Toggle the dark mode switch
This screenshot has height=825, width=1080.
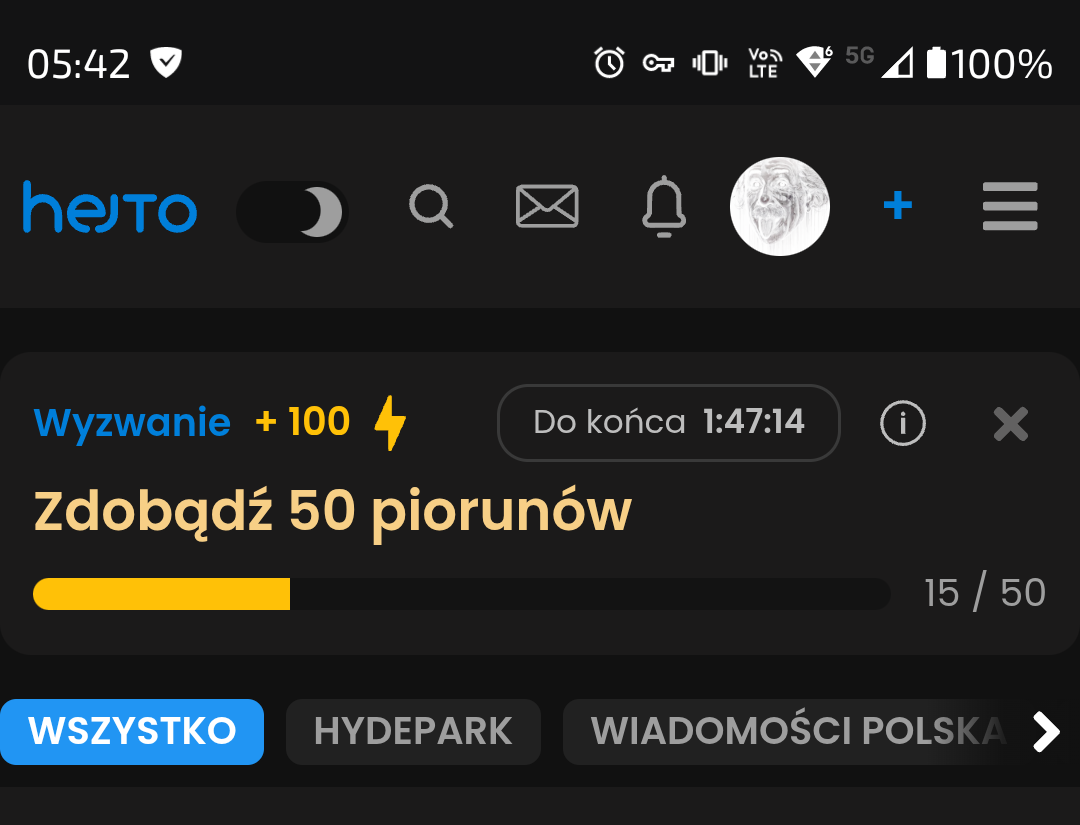coord(292,212)
